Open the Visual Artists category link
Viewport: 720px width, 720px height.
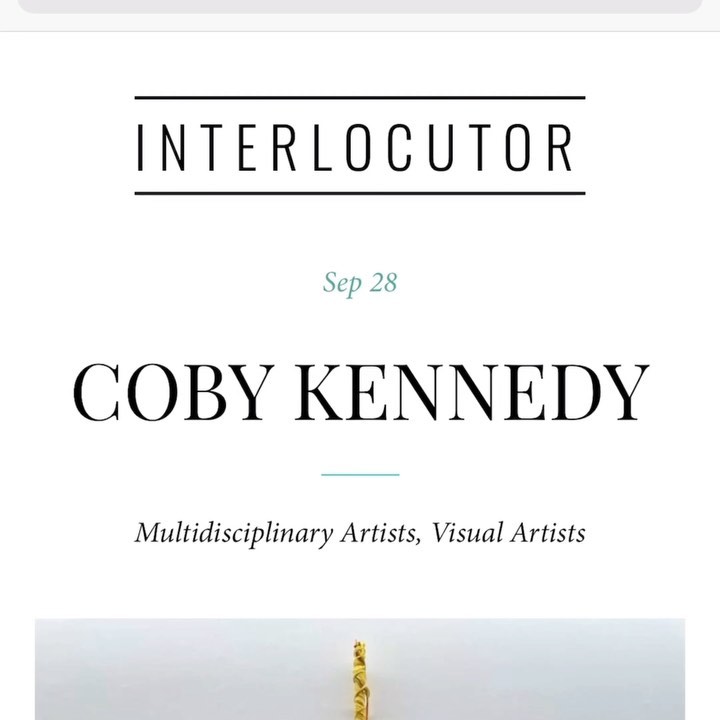coord(510,533)
